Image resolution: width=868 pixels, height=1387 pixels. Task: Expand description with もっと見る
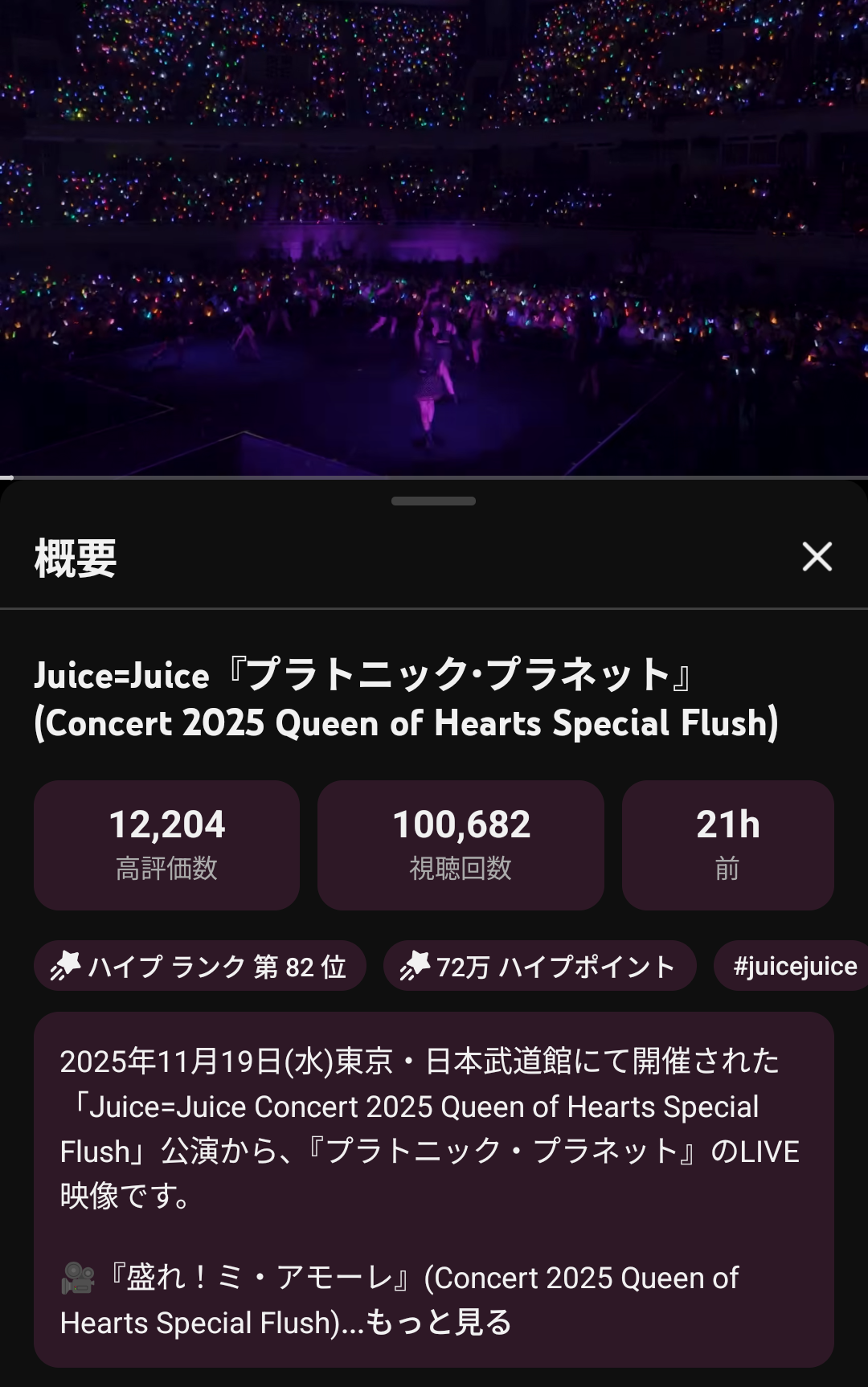[x=439, y=1322]
